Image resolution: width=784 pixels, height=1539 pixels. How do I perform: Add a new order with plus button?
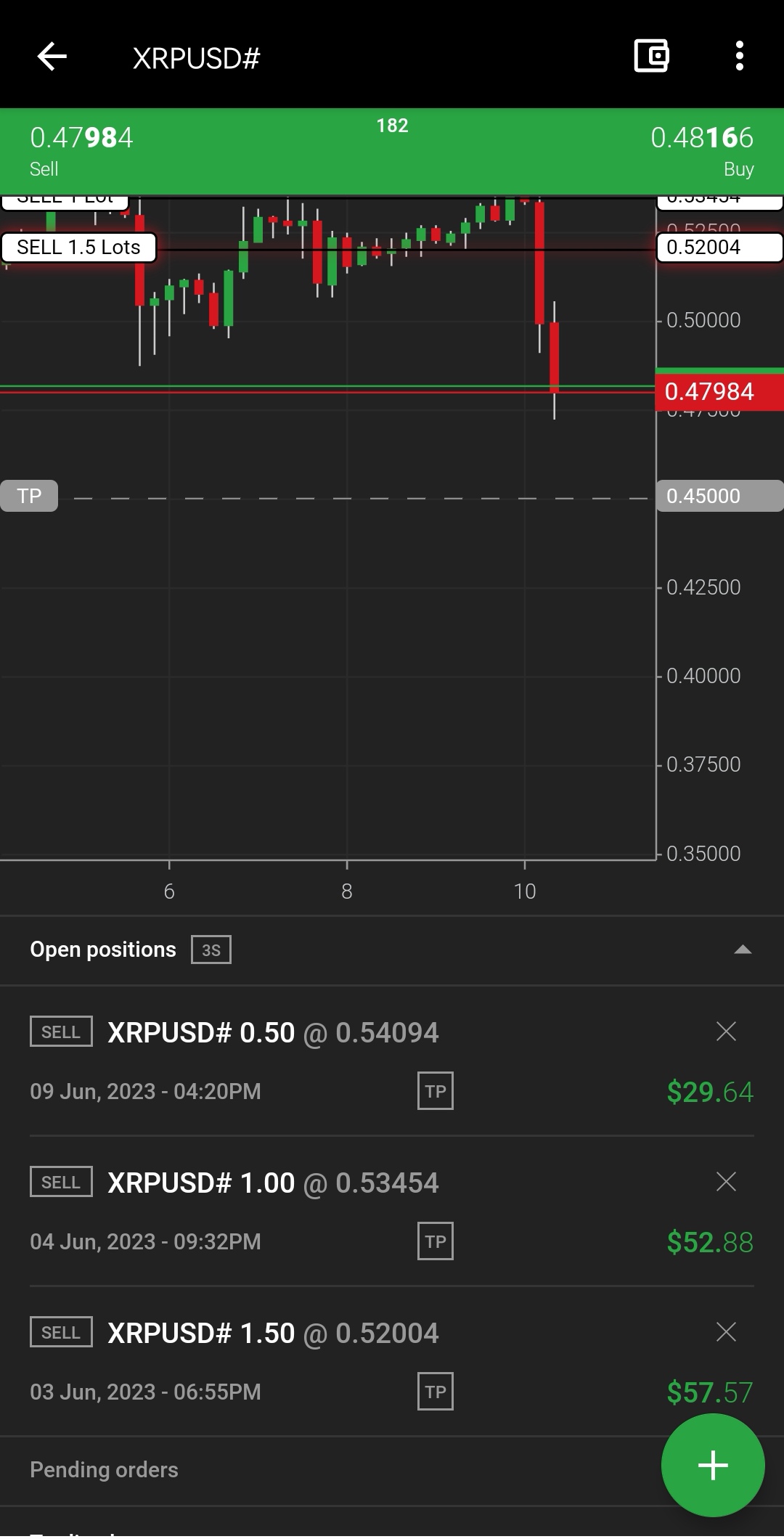[713, 1465]
